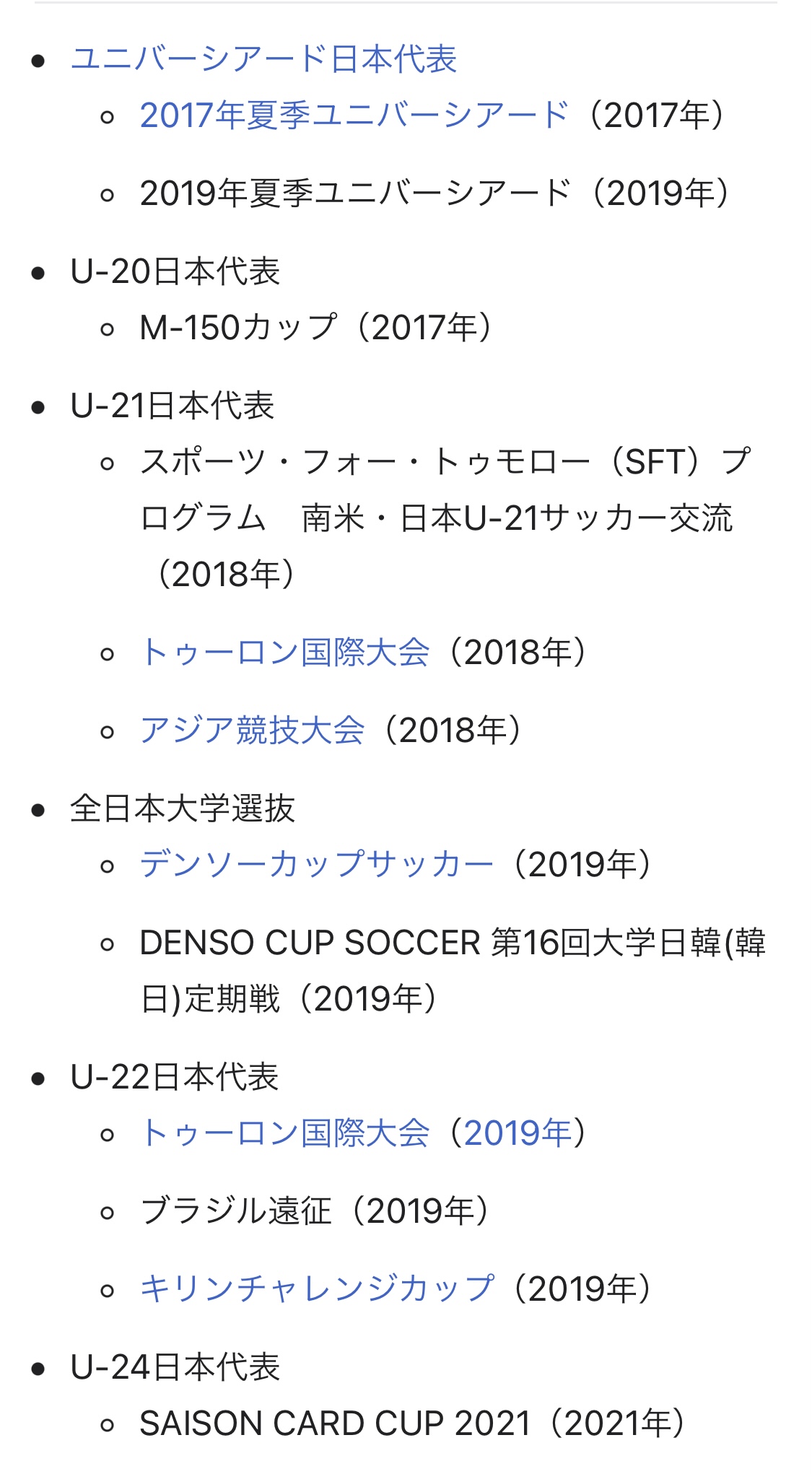Open トゥーロン国際大会 link under U-21日本代表
The width and height of the screenshot is (812, 1474).
click(x=285, y=653)
